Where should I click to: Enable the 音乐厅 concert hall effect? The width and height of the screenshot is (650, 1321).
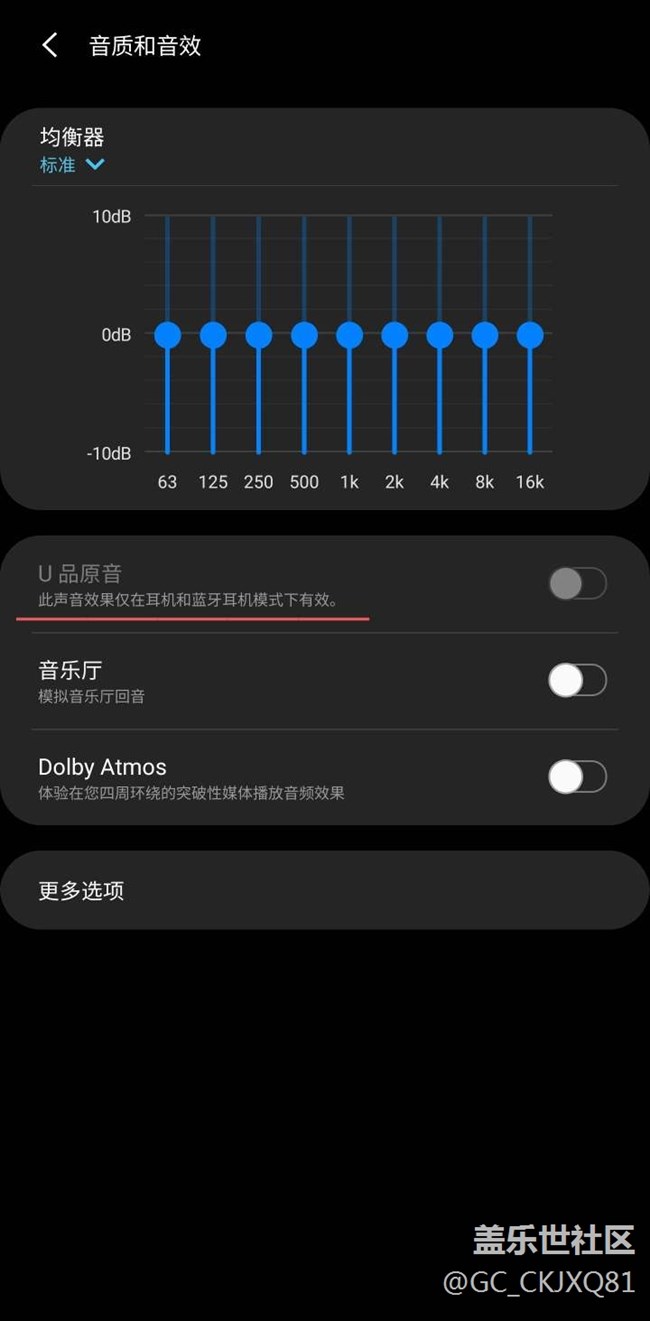[577, 681]
